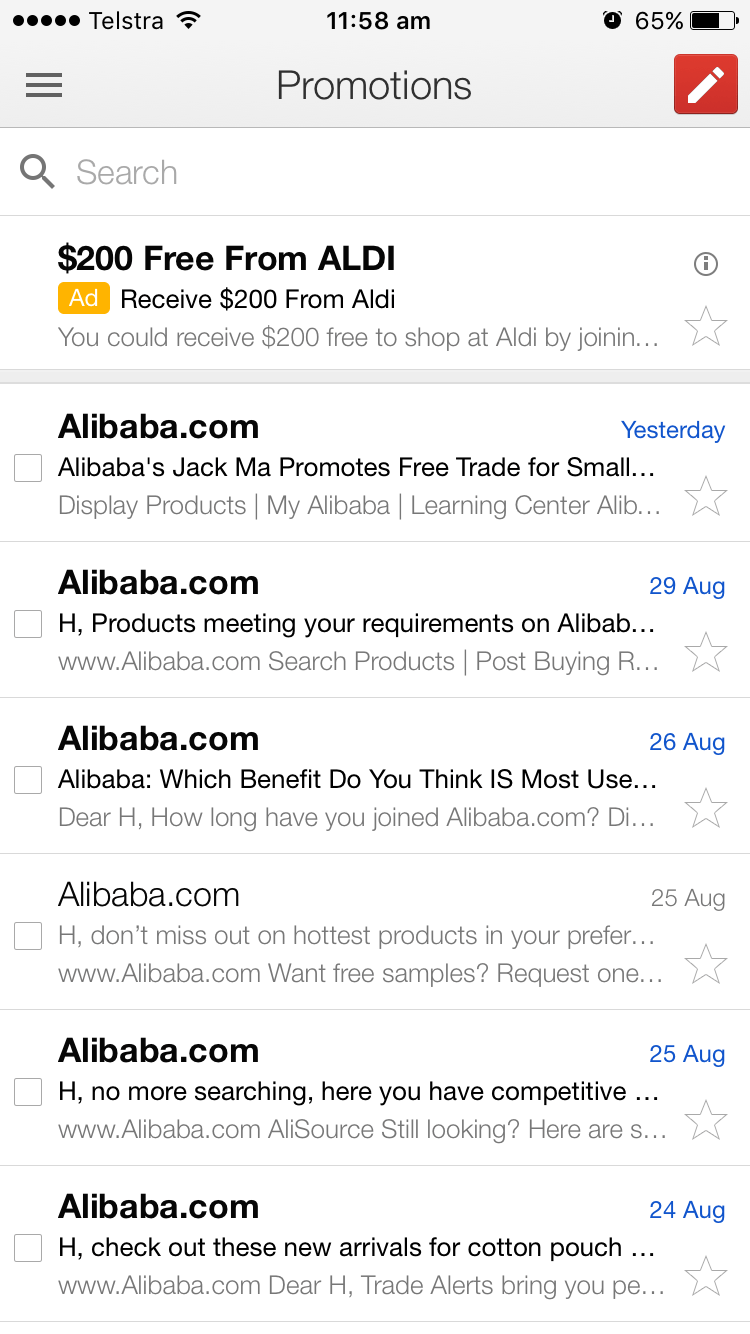The image size is (750, 1334).
Task: Star the Alibaba email from Yesterday
Action: pos(705,495)
